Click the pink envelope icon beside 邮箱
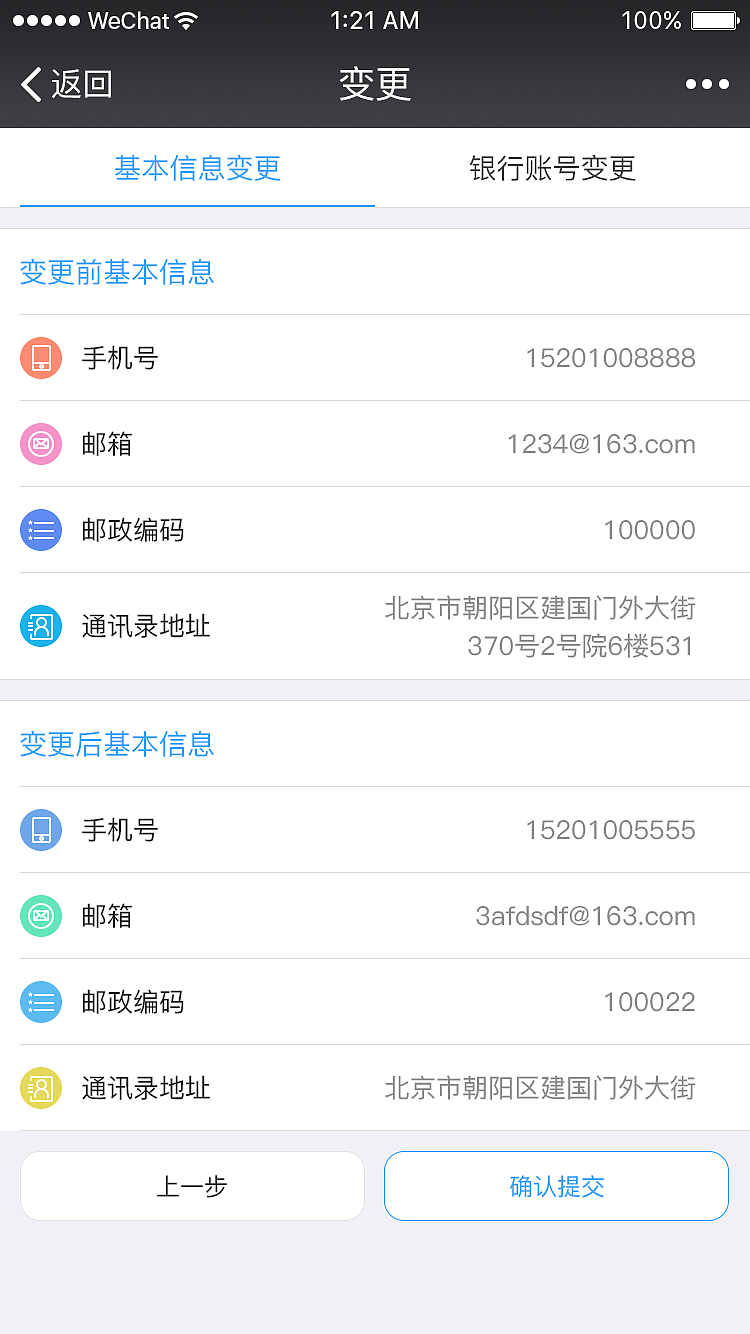 pos(41,444)
